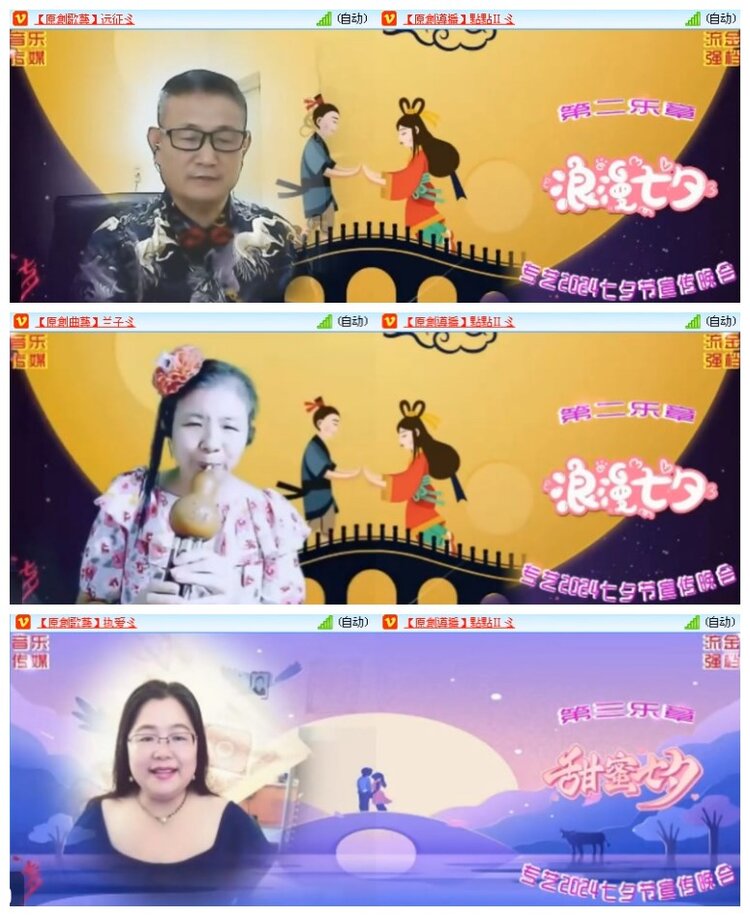Open the 自动 quality menu on 热爱's stream
The width and height of the screenshot is (750, 916).
point(352,621)
